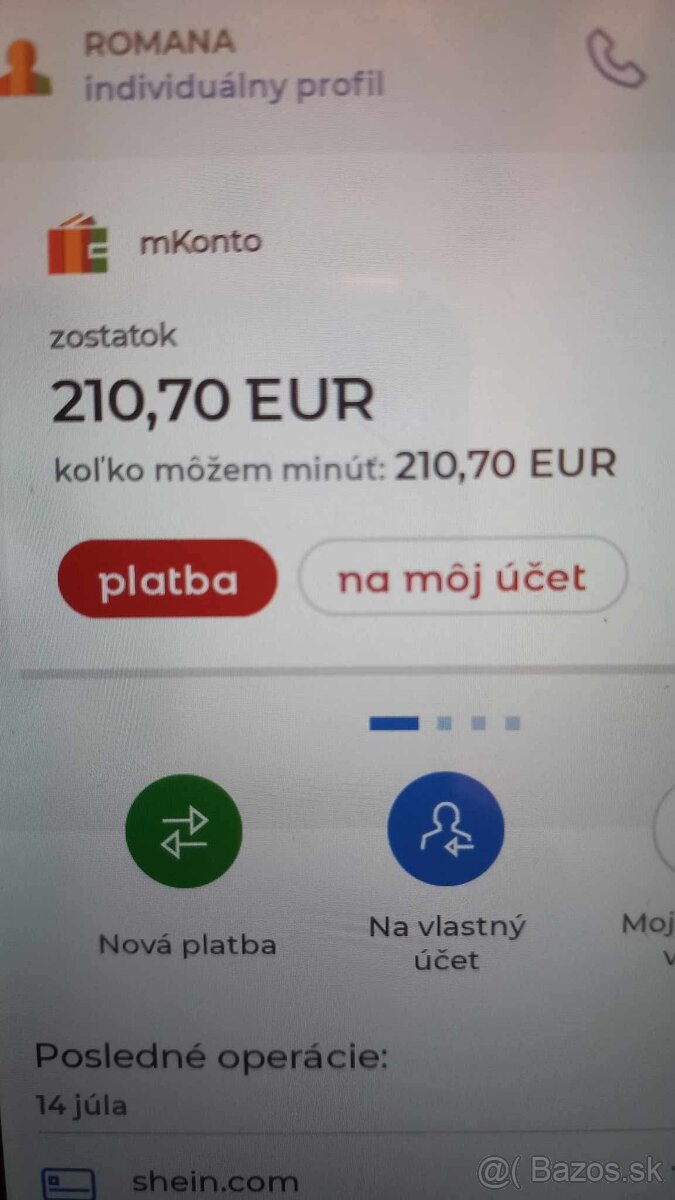Image resolution: width=675 pixels, height=1200 pixels.
Task: Tap the account page indicator dots
Action: (x=445, y=723)
